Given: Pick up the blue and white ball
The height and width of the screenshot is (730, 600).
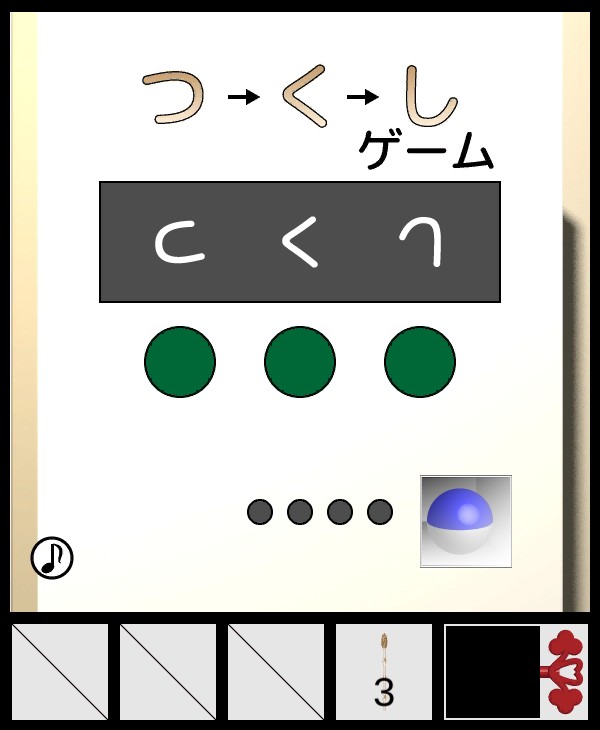Looking at the screenshot, I should tap(466, 521).
